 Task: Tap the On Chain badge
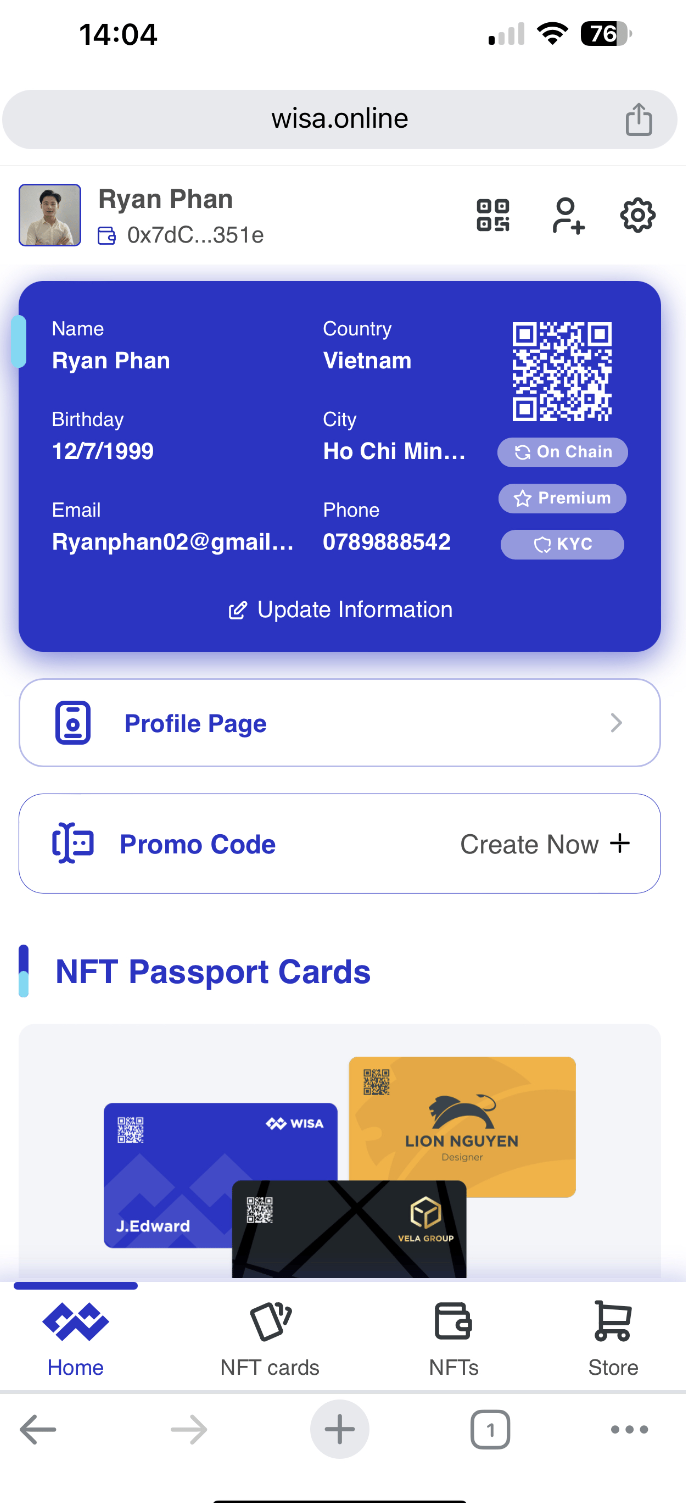pos(562,452)
